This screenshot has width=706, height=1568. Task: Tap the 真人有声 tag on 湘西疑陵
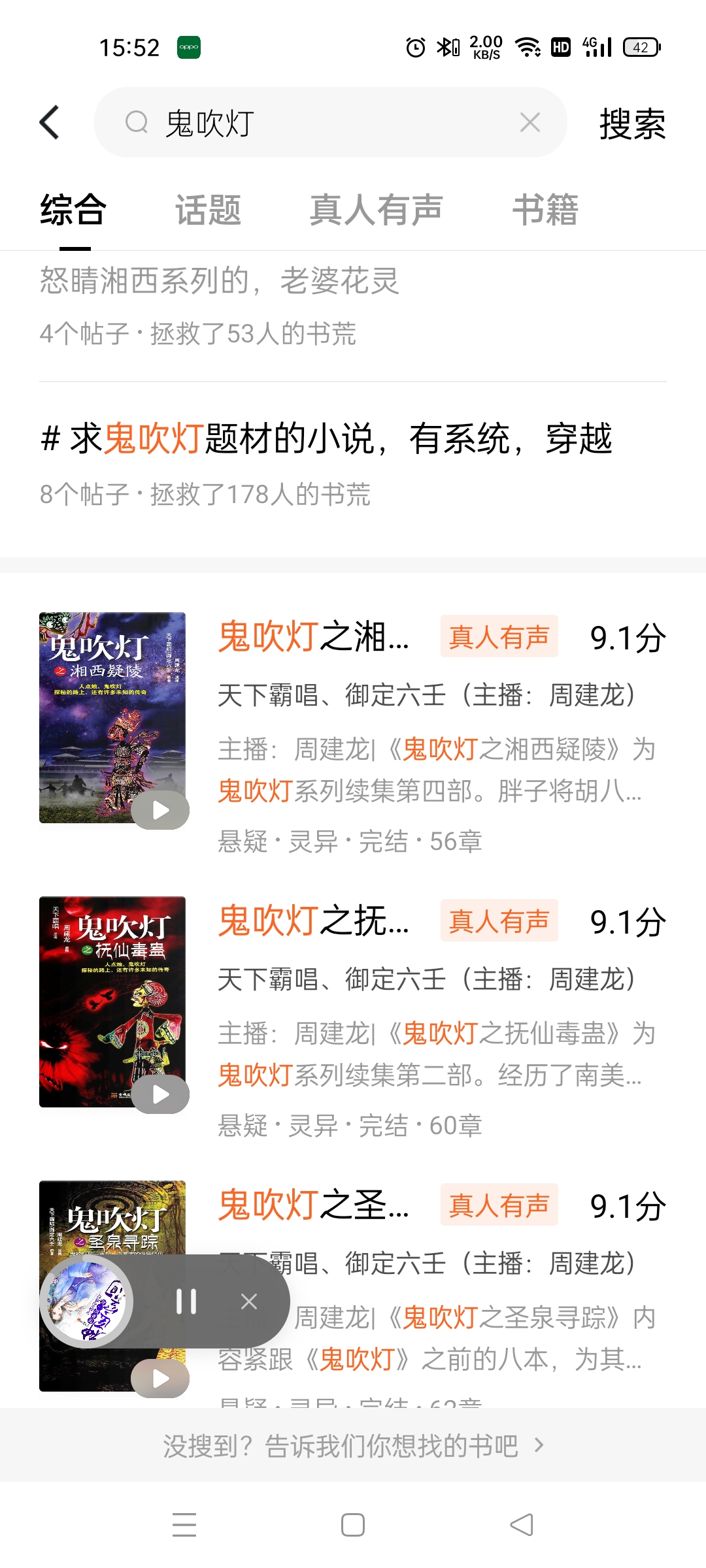pos(499,636)
